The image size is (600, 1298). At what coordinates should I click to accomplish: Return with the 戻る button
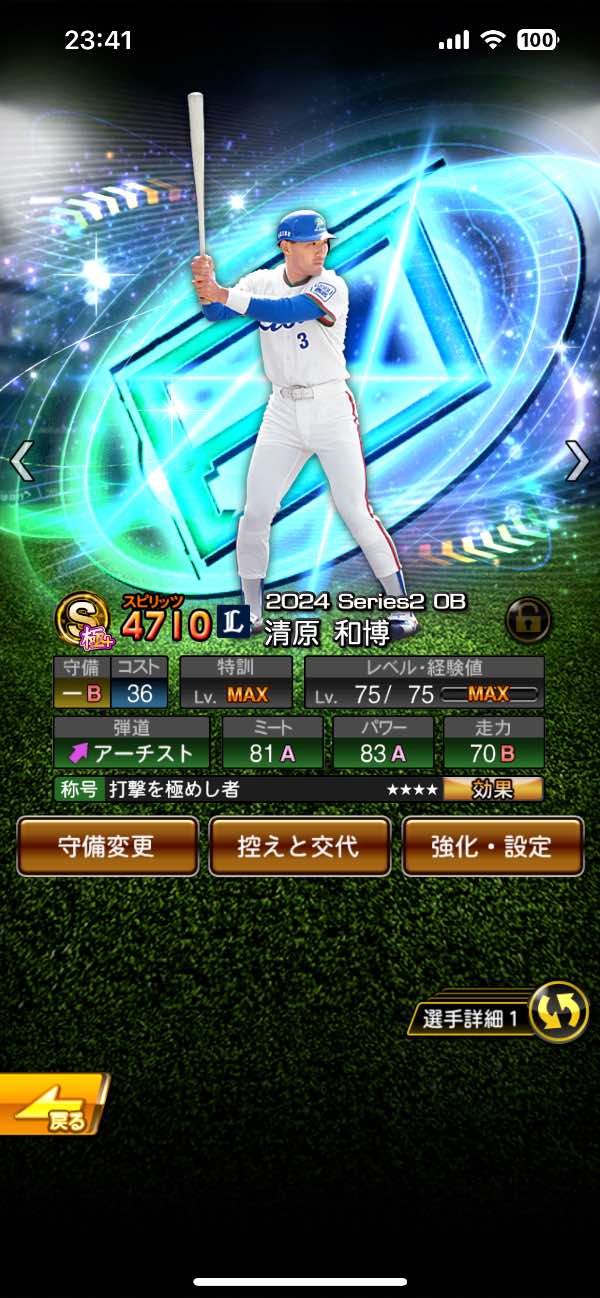52,1105
